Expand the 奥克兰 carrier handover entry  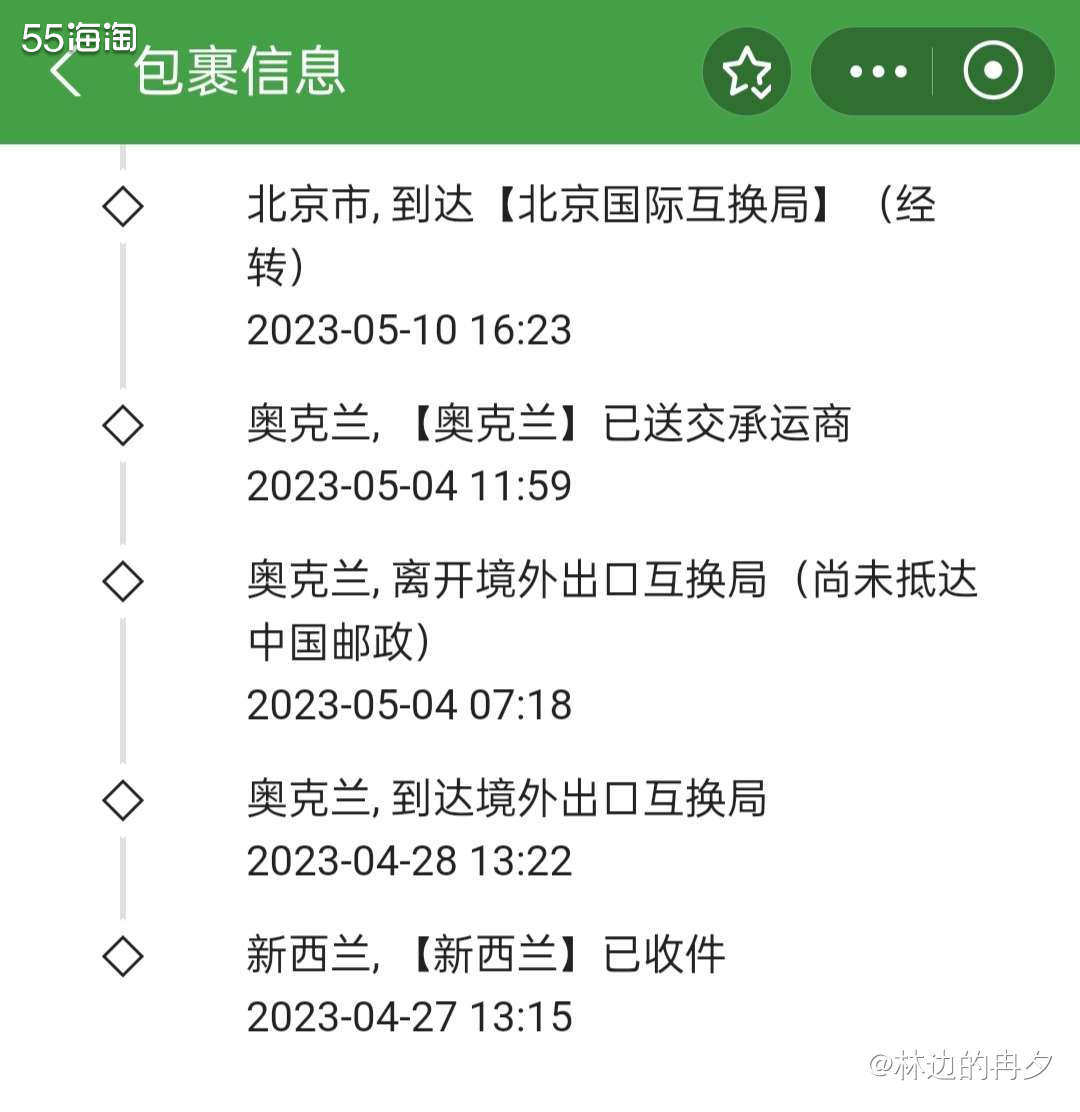click(549, 425)
